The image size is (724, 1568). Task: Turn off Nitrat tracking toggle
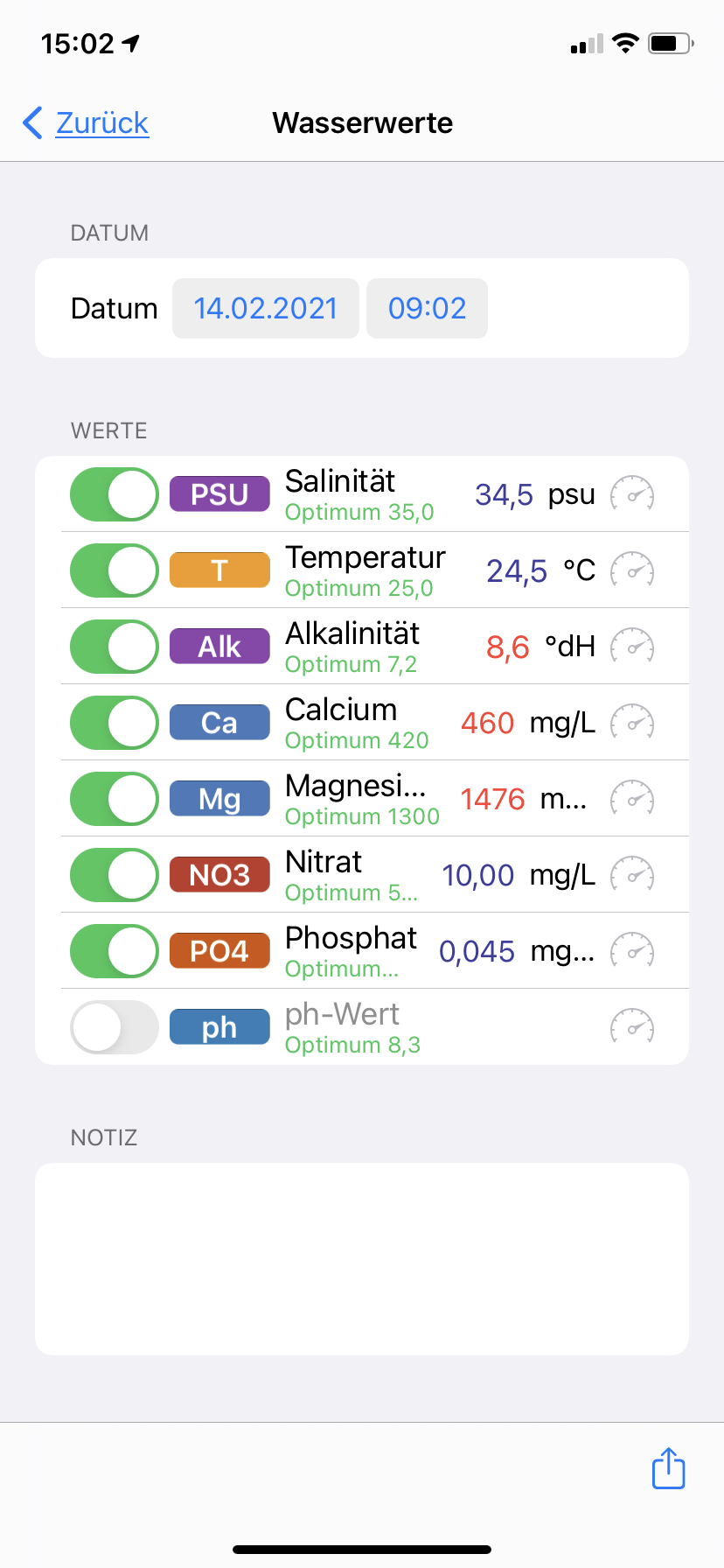point(115,875)
